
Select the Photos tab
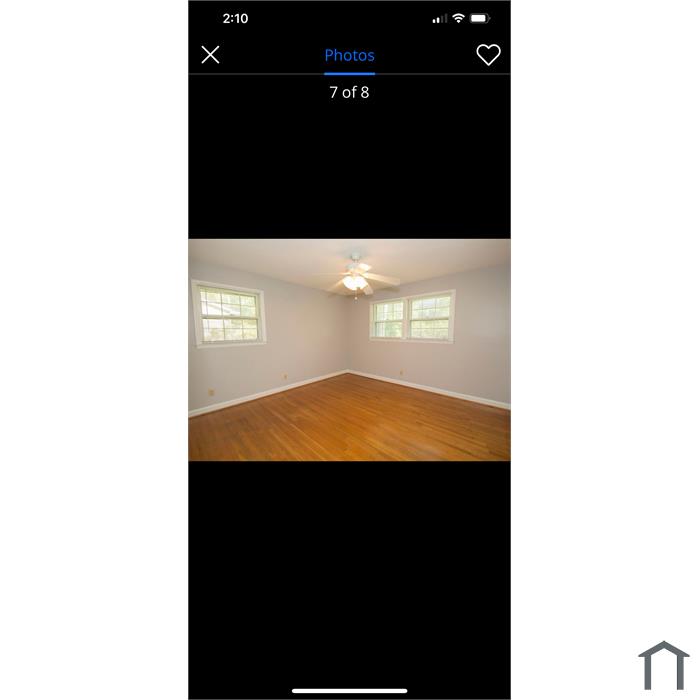[349, 56]
